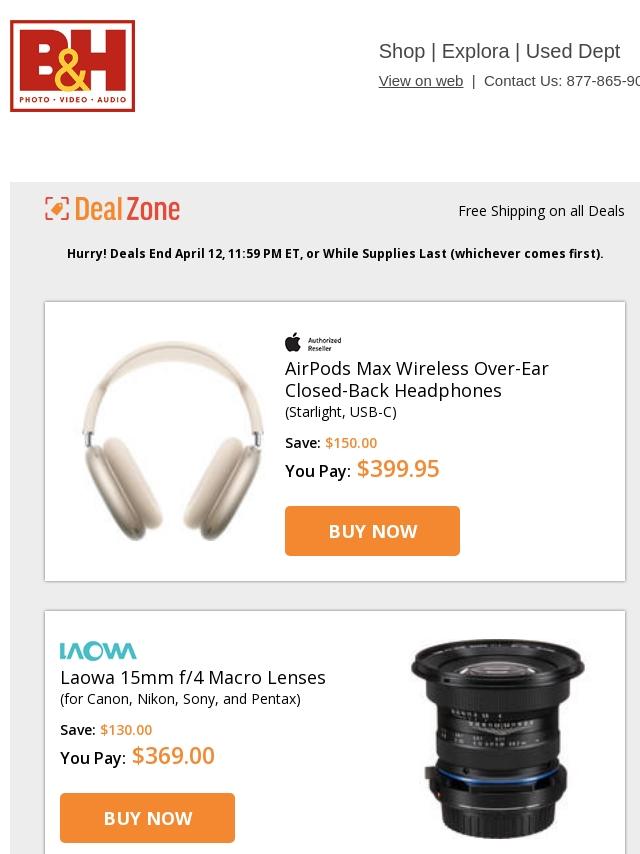Buy the AirPods Max headphones now
The width and height of the screenshot is (640, 854).
pyautogui.click(x=372, y=531)
